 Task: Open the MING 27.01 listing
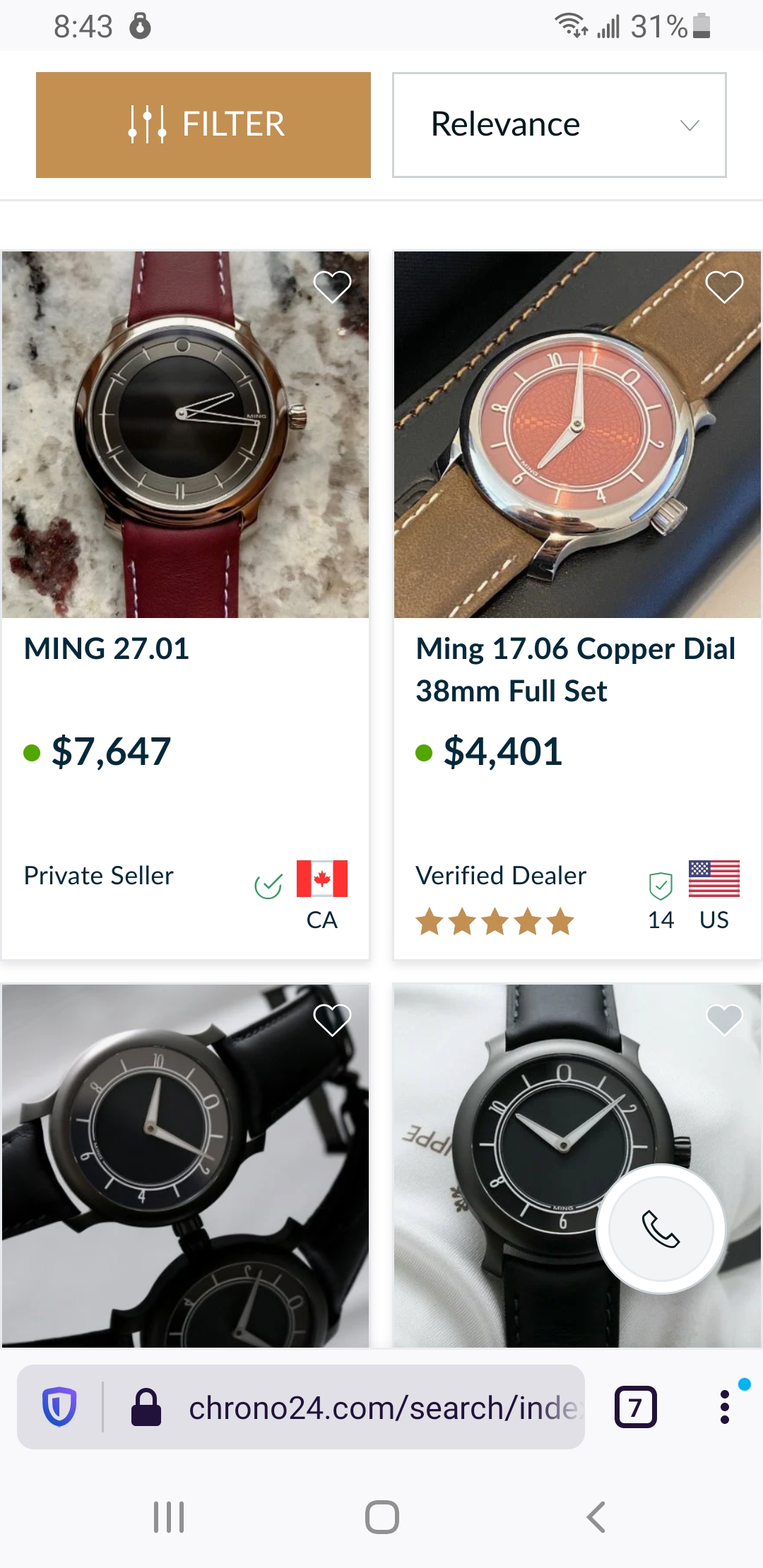click(107, 648)
